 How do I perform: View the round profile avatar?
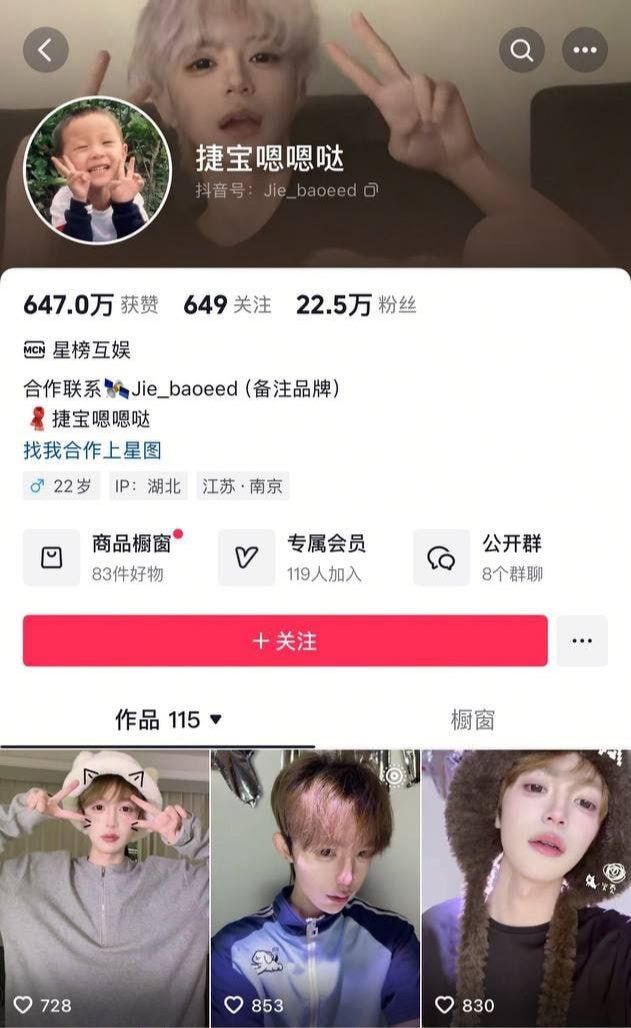tap(98, 171)
